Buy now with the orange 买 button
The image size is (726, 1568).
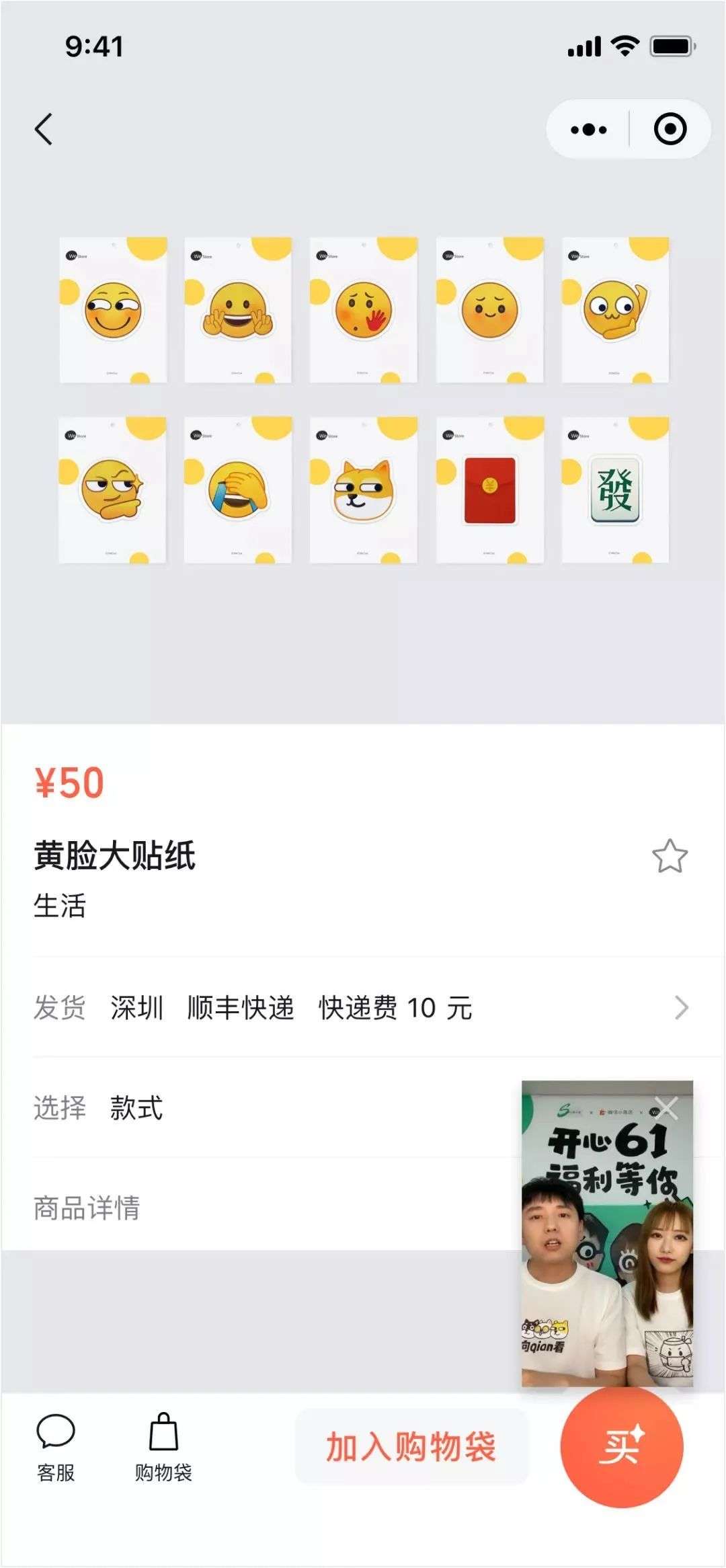pyautogui.click(x=622, y=1447)
